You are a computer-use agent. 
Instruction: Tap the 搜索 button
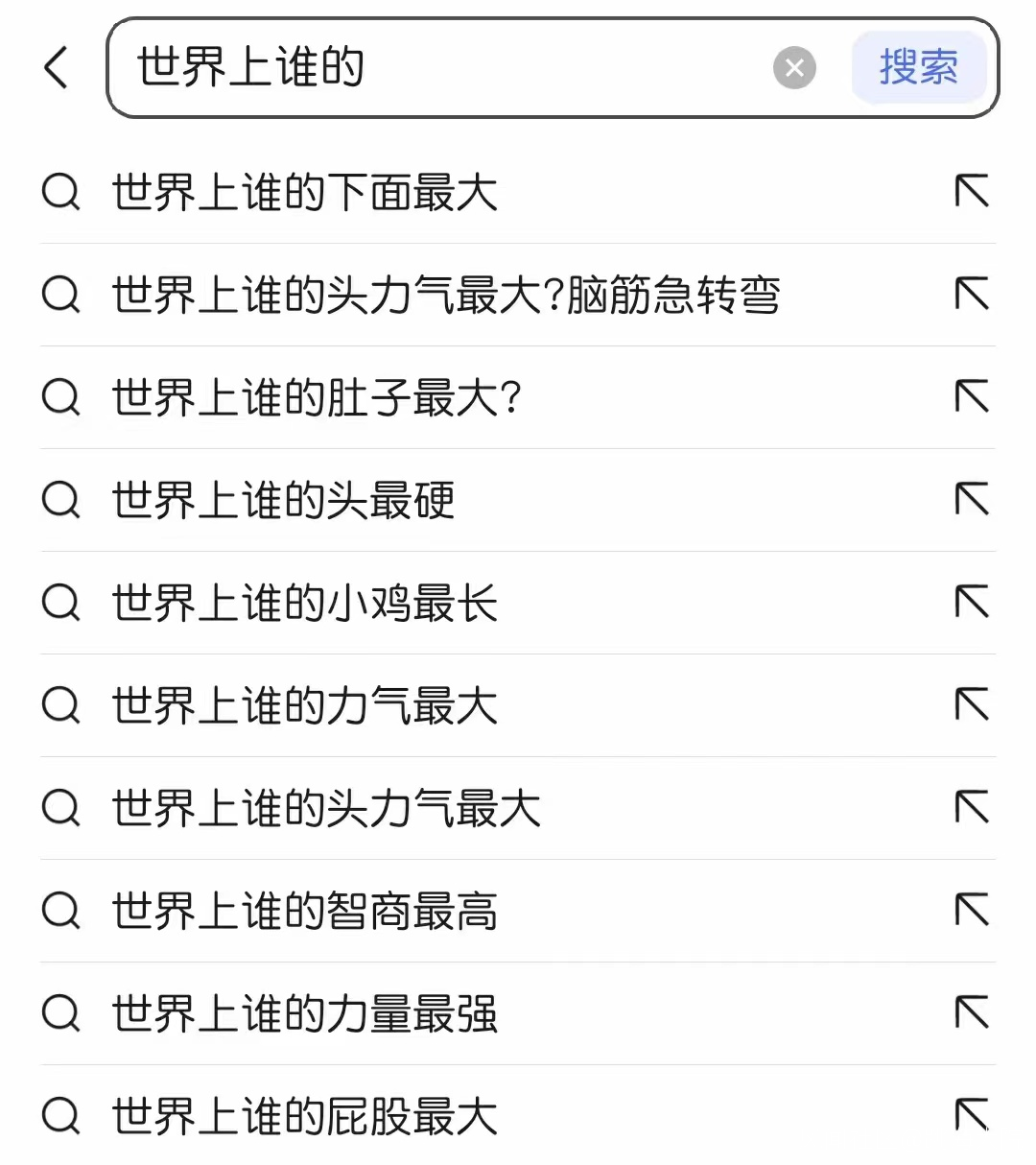coord(918,67)
